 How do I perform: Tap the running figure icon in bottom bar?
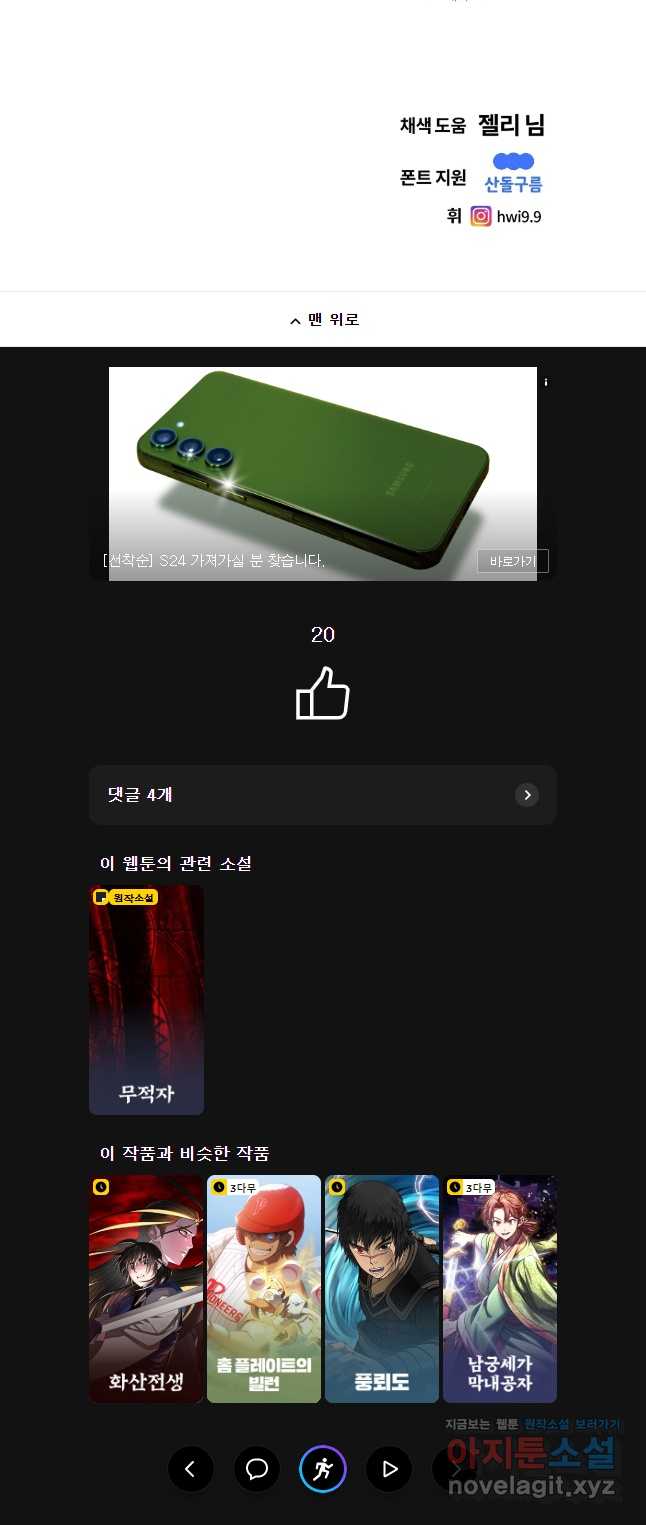(x=323, y=1469)
